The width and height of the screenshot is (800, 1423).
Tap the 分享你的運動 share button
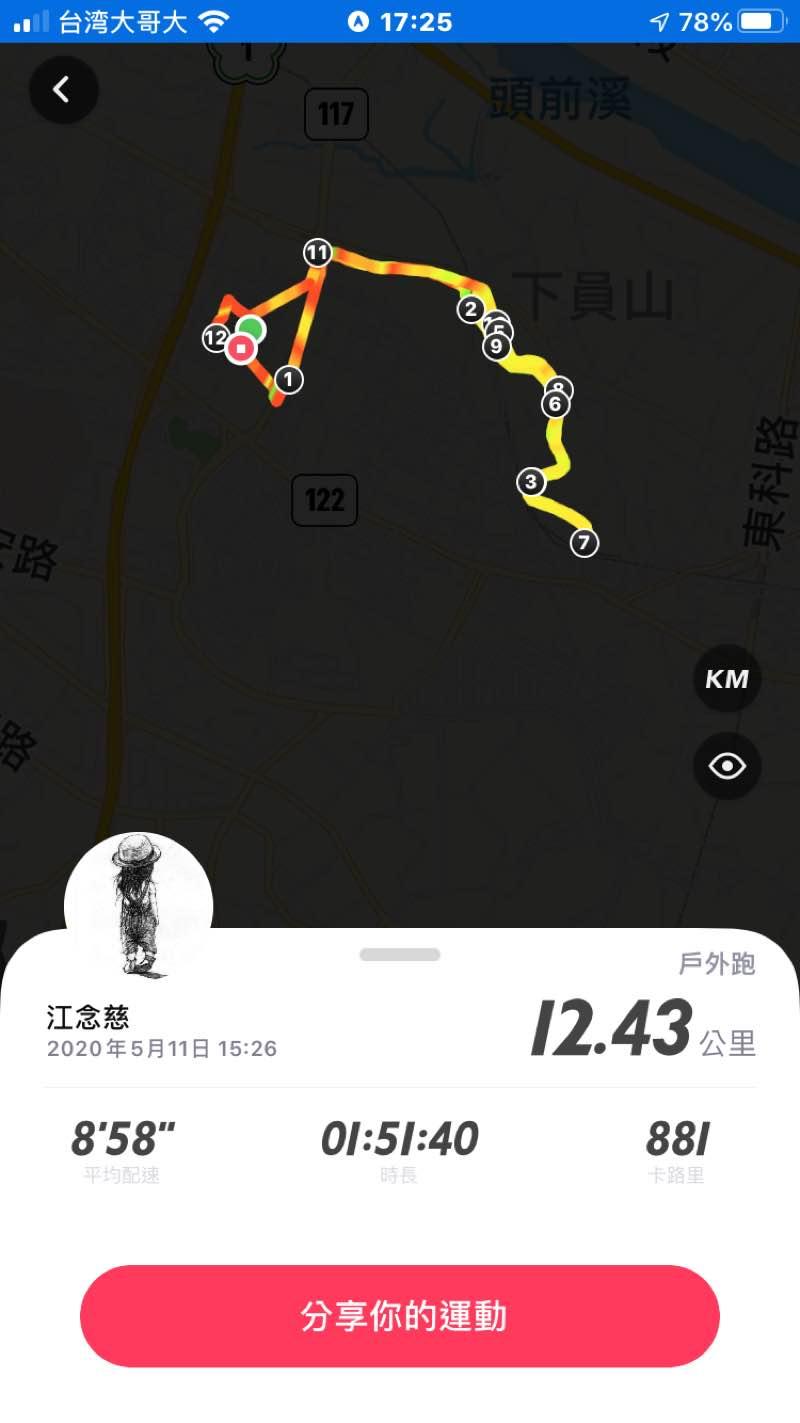click(x=400, y=1316)
